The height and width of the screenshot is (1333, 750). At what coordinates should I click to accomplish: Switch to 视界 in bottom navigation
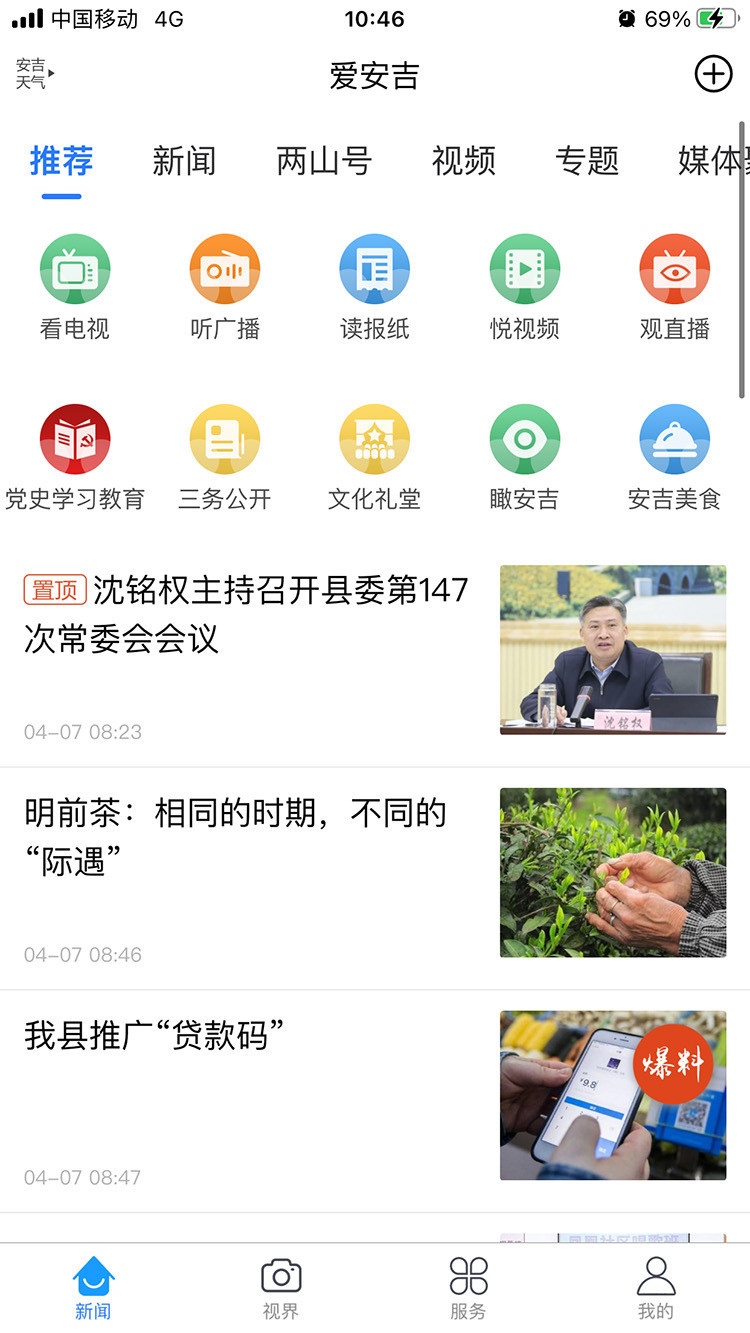pos(281,1288)
